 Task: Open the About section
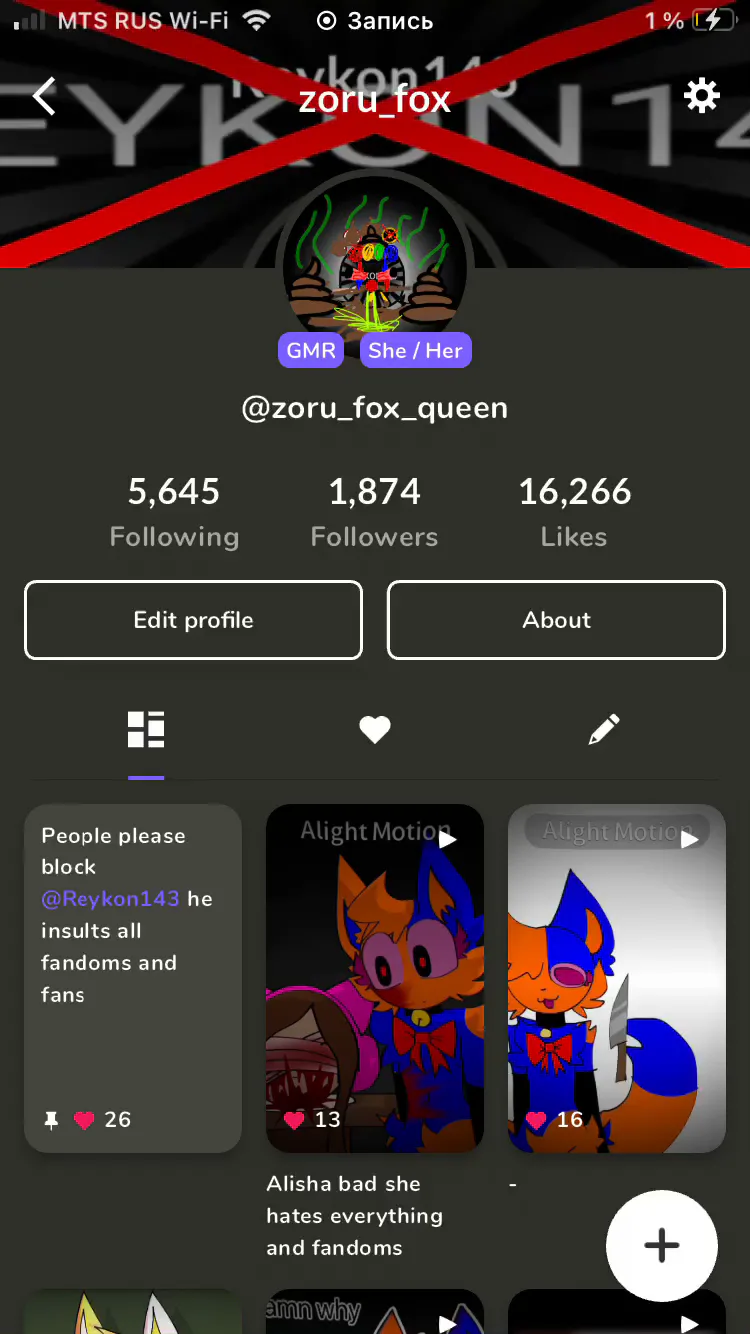coord(556,620)
